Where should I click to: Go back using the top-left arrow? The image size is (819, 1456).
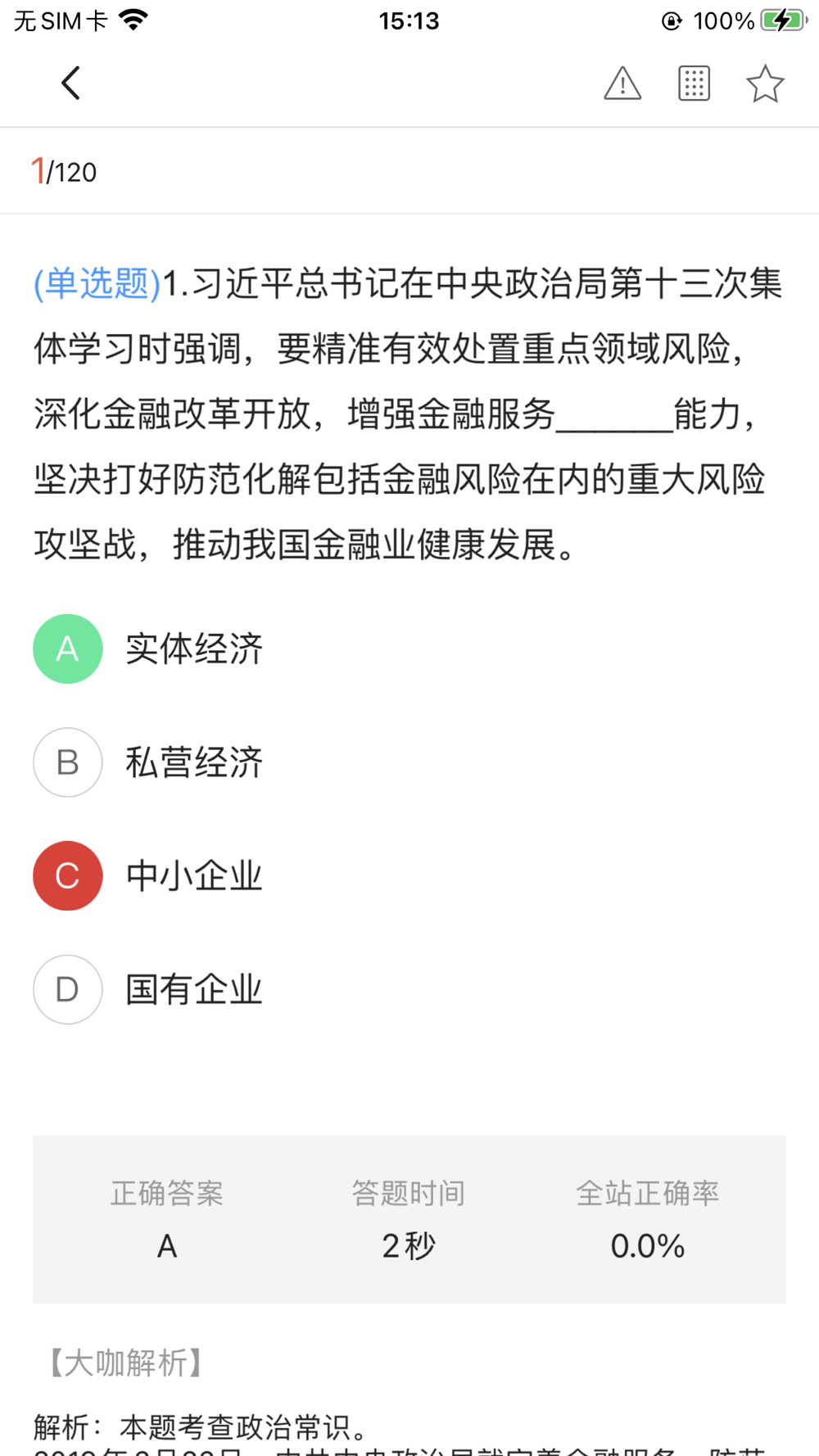(x=70, y=84)
